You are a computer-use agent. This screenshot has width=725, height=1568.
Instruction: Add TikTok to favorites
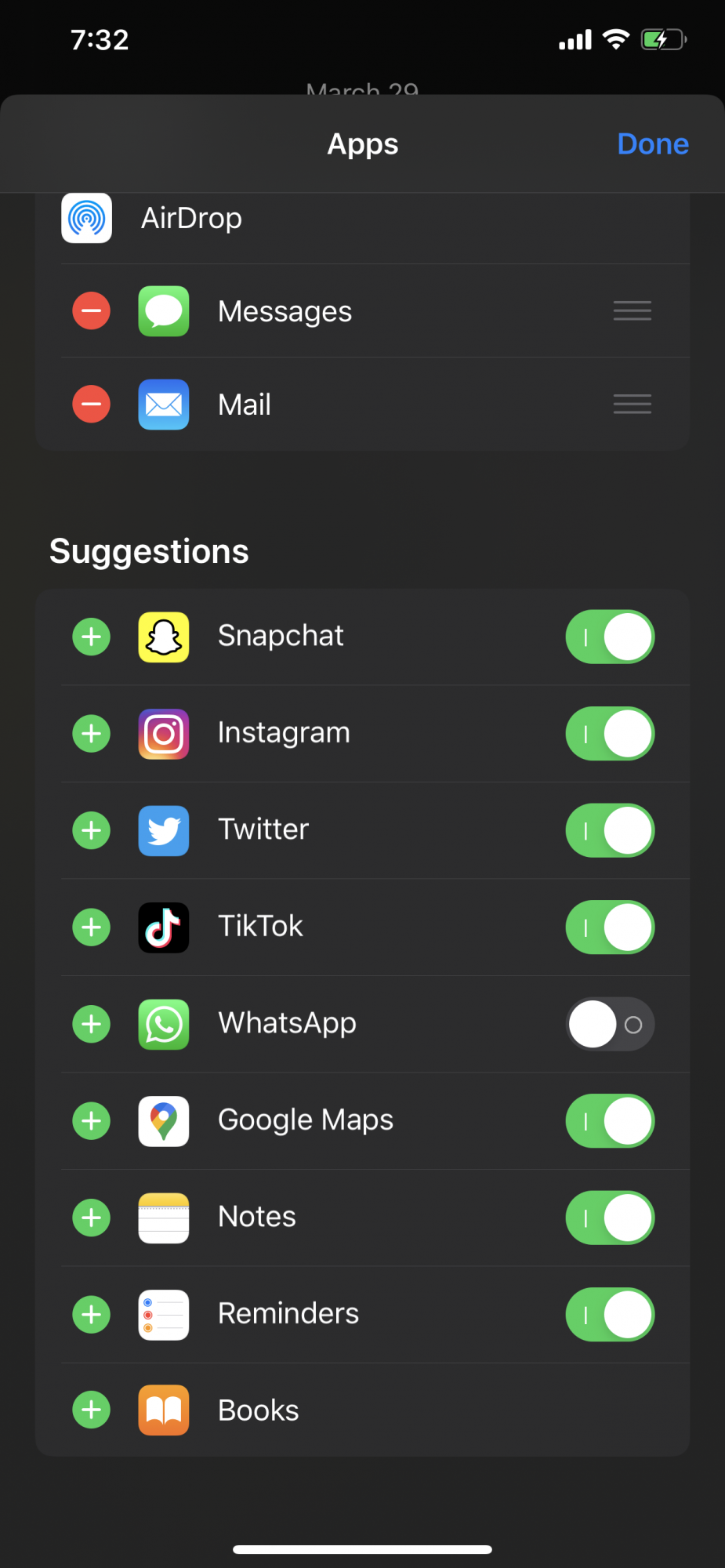(x=92, y=927)
